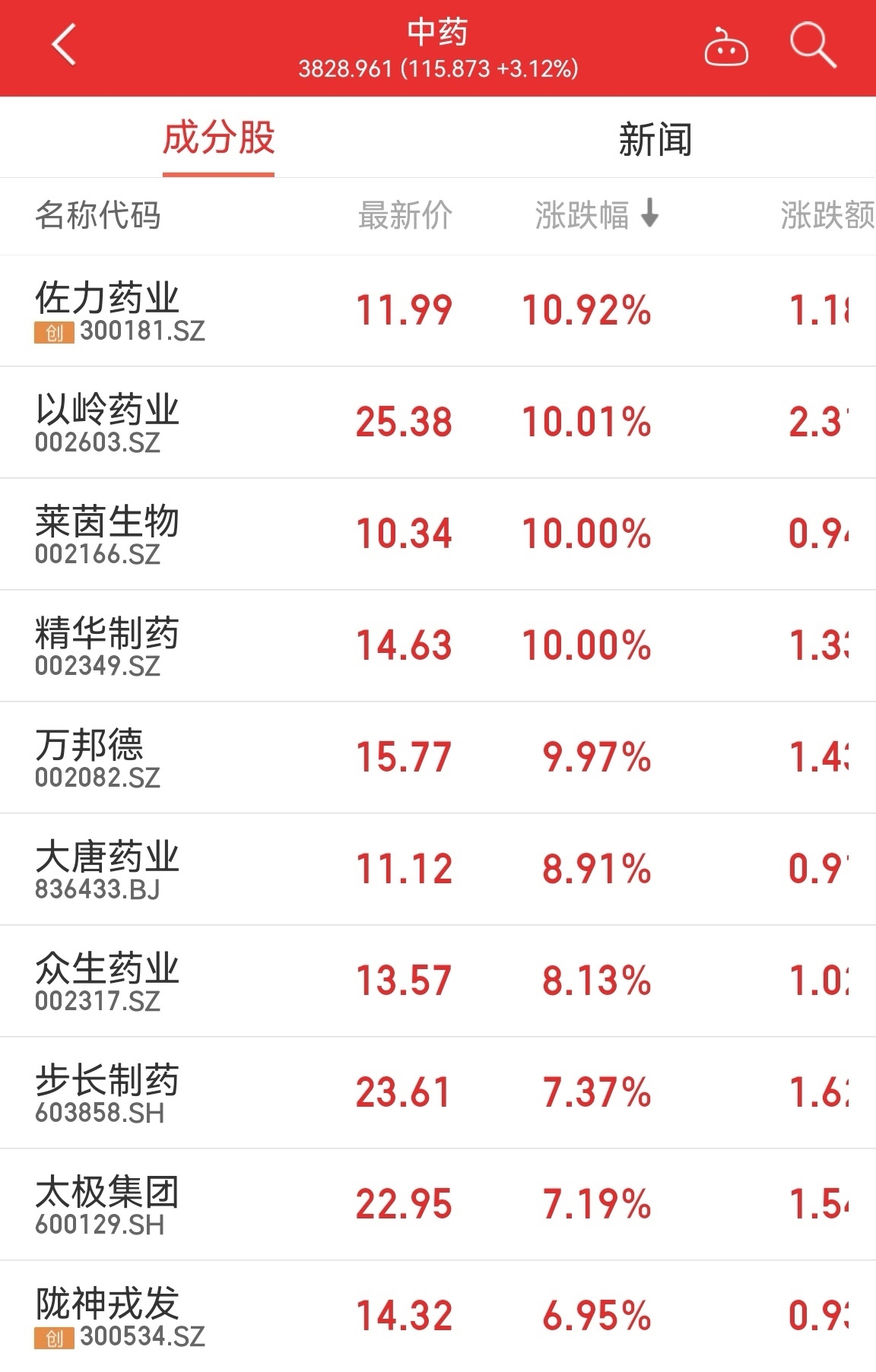Sort by 涨跌额 column header

point(827,215)
